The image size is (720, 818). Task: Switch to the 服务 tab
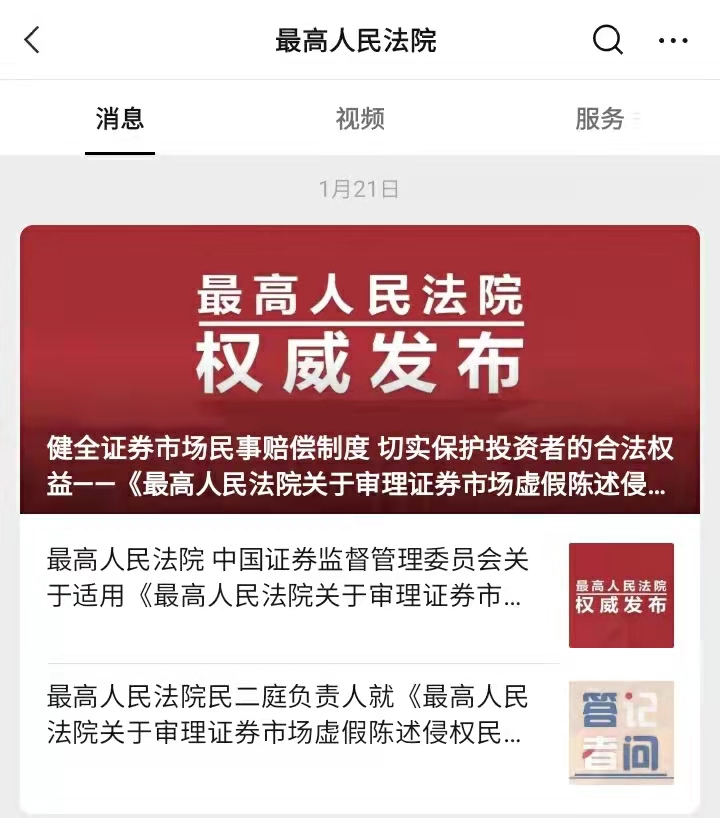[x=600, y=119]
